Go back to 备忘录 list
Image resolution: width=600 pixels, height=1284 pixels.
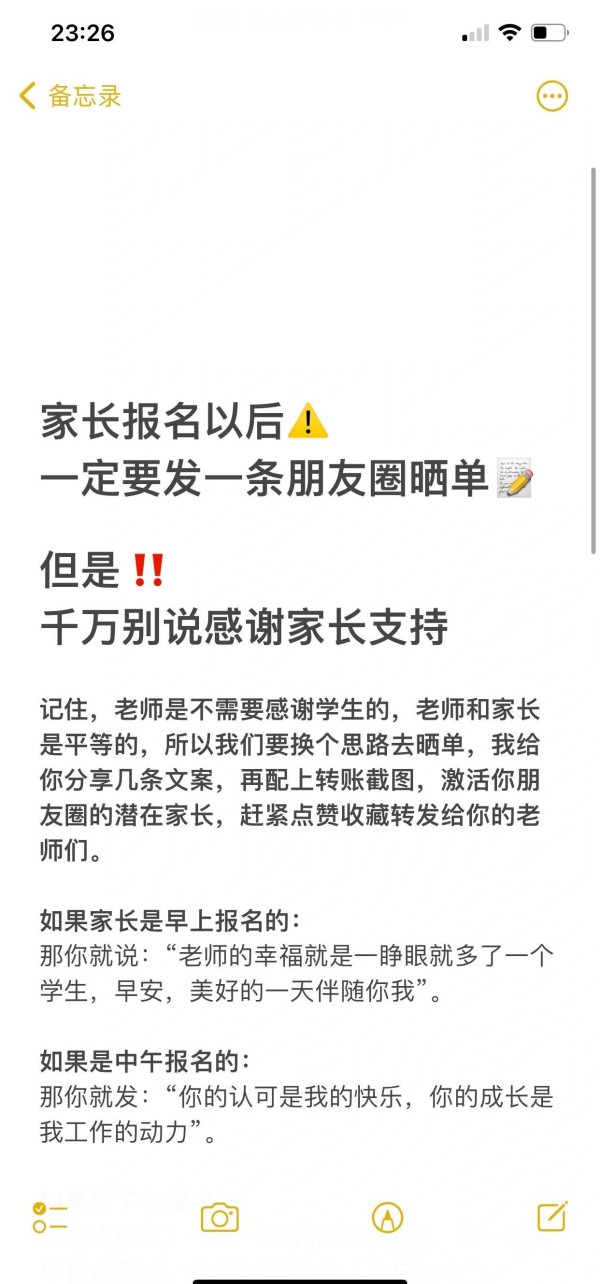point(70,96)
